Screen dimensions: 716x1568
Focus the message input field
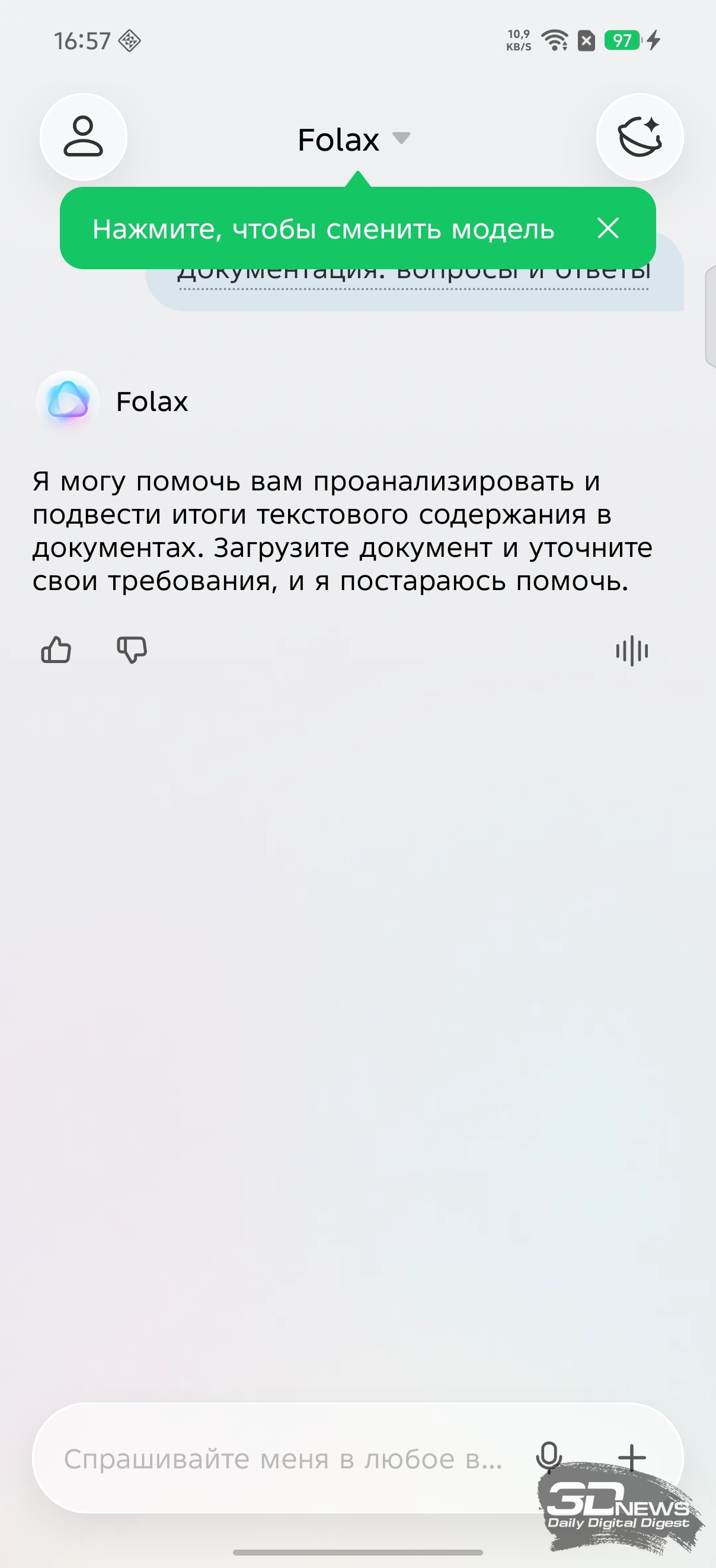(283, 1459)
